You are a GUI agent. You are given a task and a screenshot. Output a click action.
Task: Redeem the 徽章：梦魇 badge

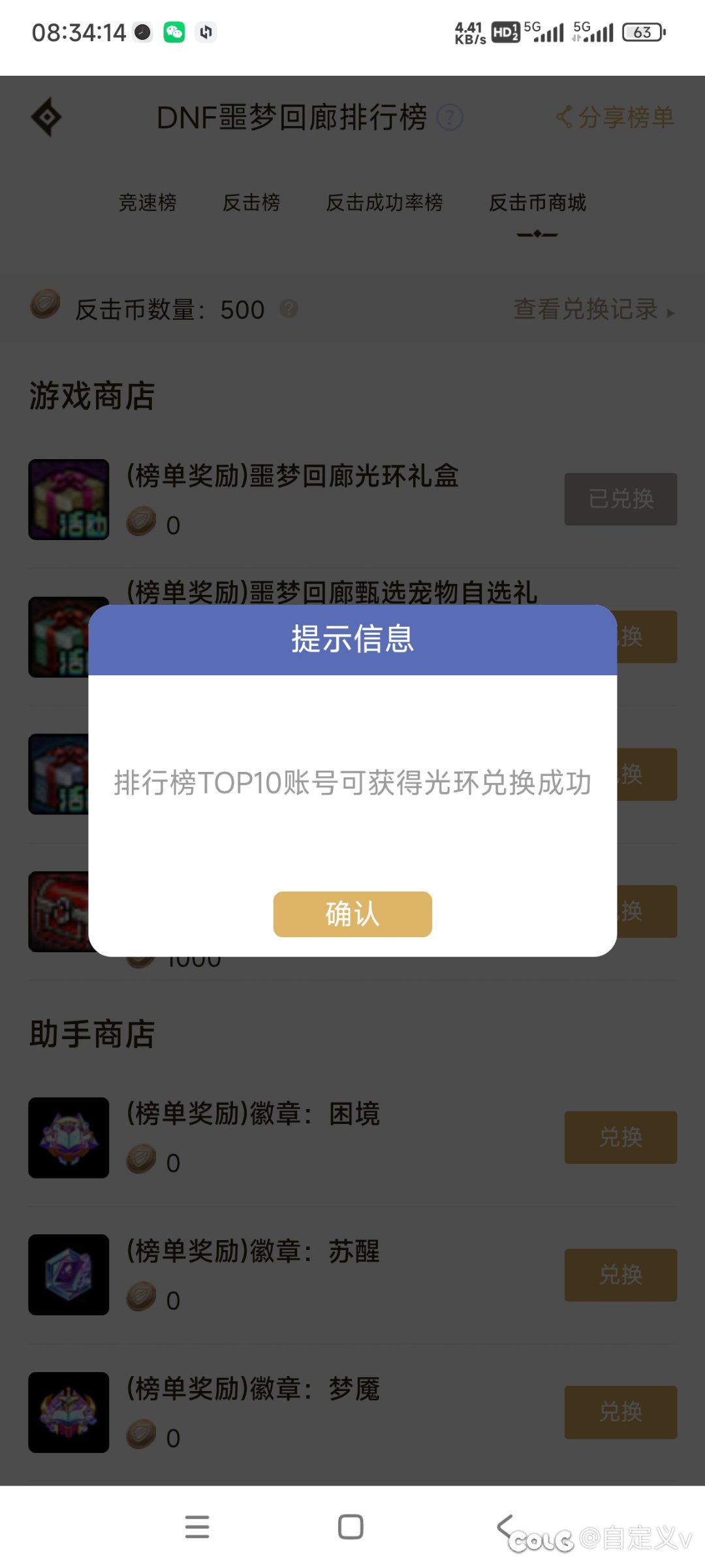pyautogui.click(x=621, y=1412)
